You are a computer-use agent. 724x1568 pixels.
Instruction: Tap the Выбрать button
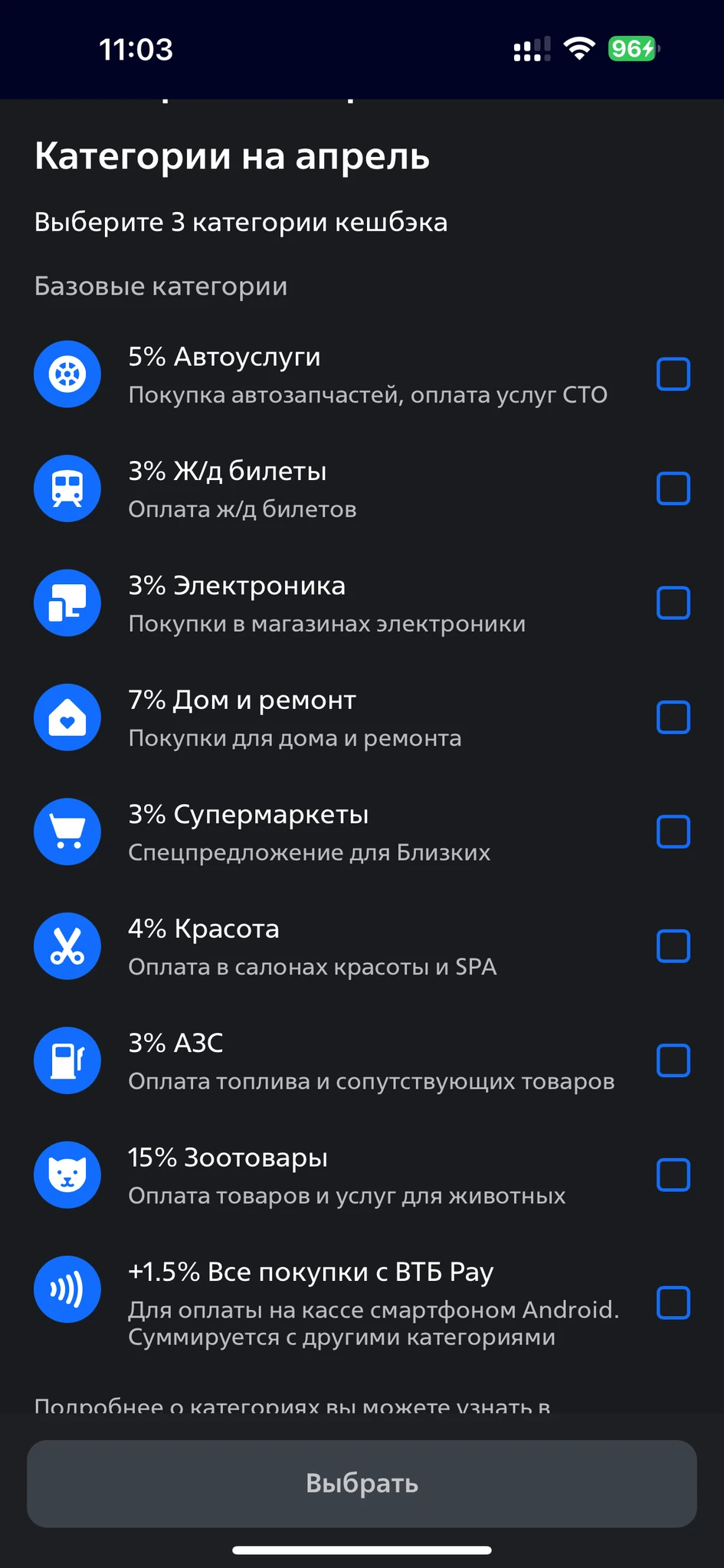tap(362, 1483)
